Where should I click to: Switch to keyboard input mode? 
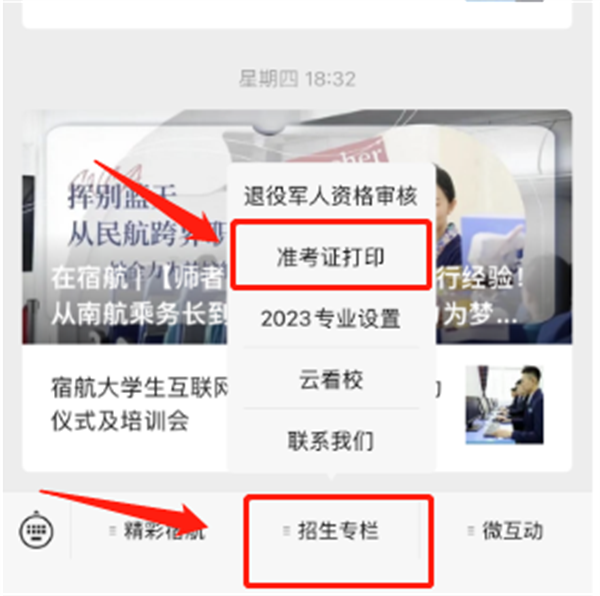[x=35, y=532]
